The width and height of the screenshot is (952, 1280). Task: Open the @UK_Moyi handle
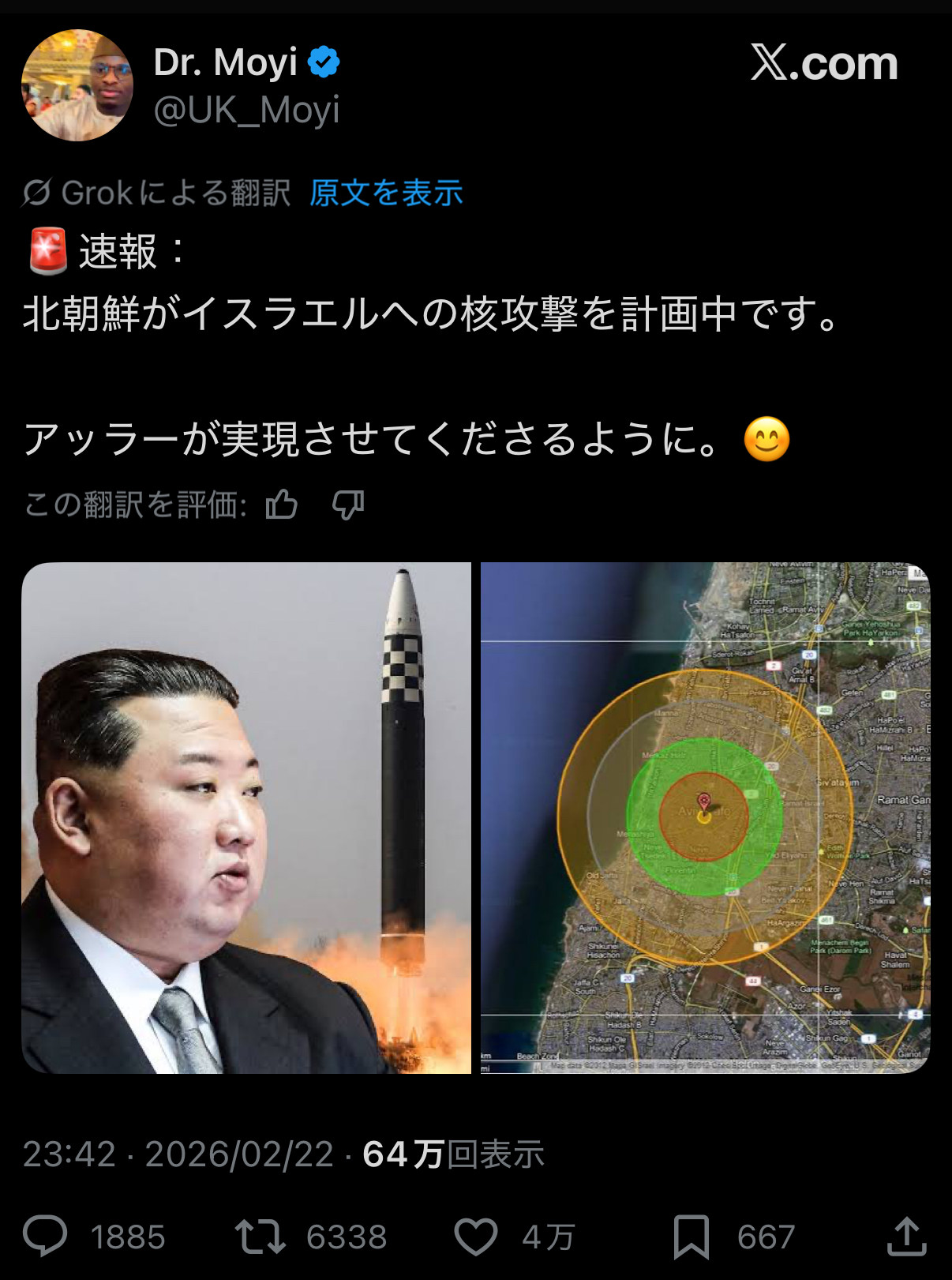click(246, 110)
